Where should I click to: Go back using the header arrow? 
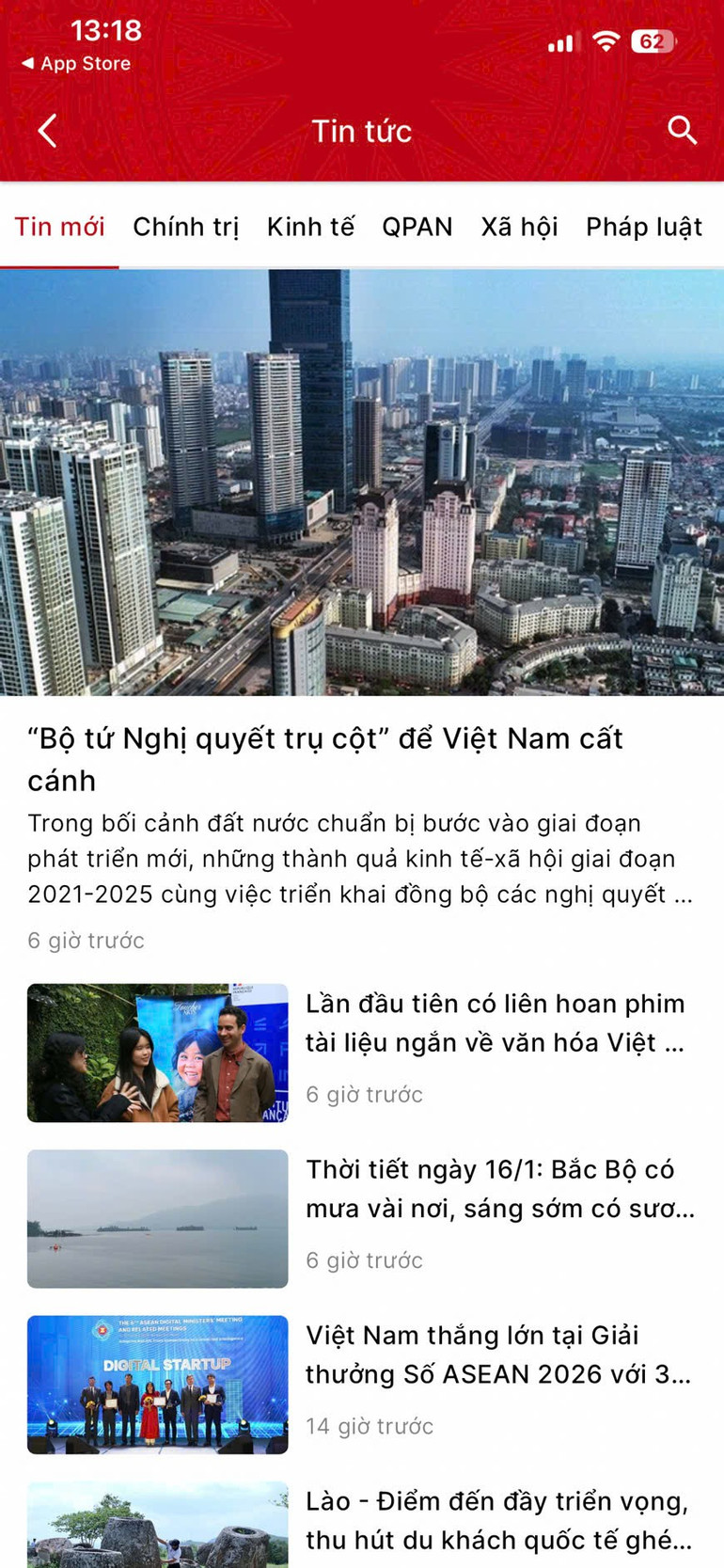[x=48, y=131]
